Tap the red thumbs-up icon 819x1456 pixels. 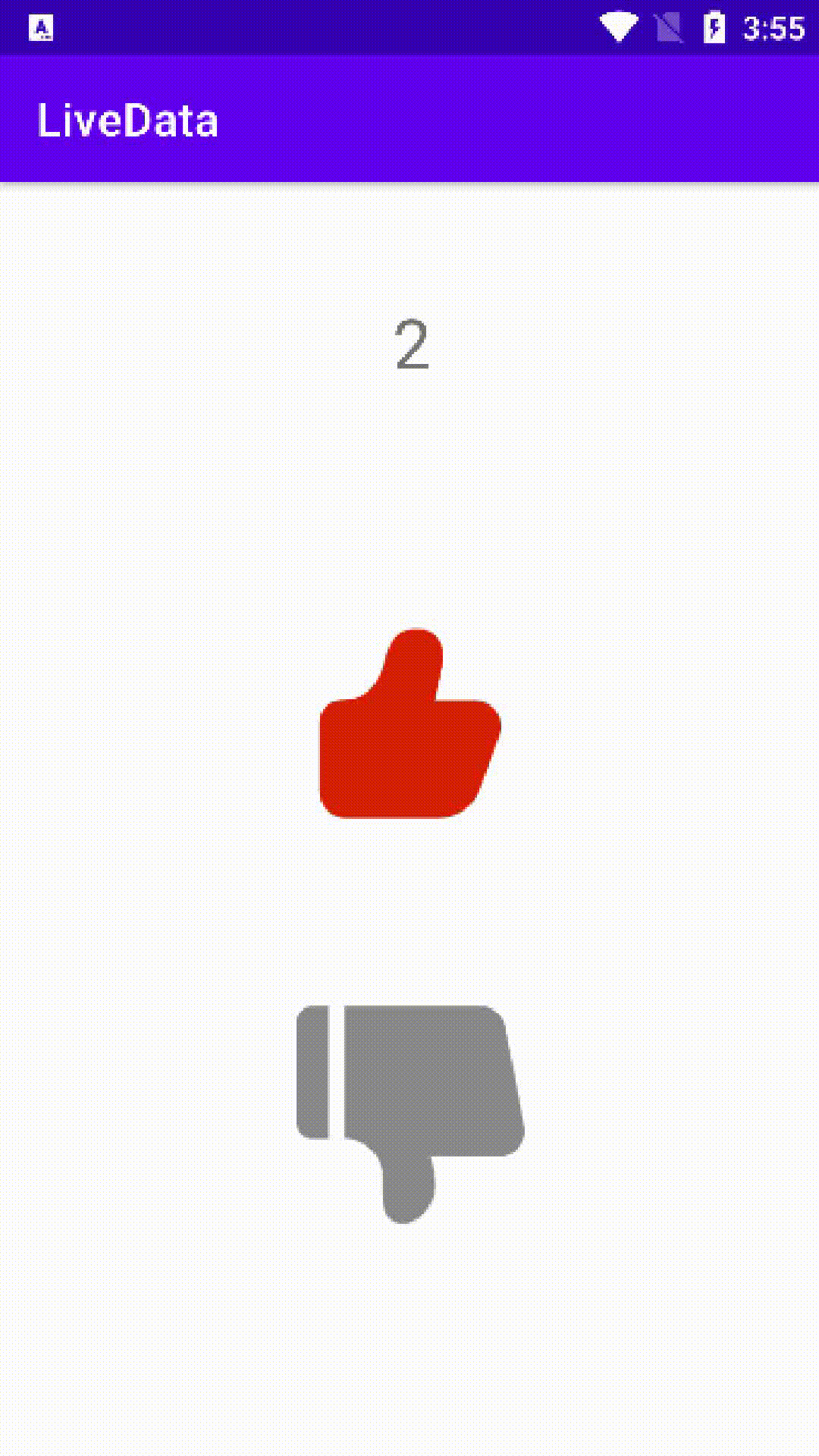(x=410, y=723)
